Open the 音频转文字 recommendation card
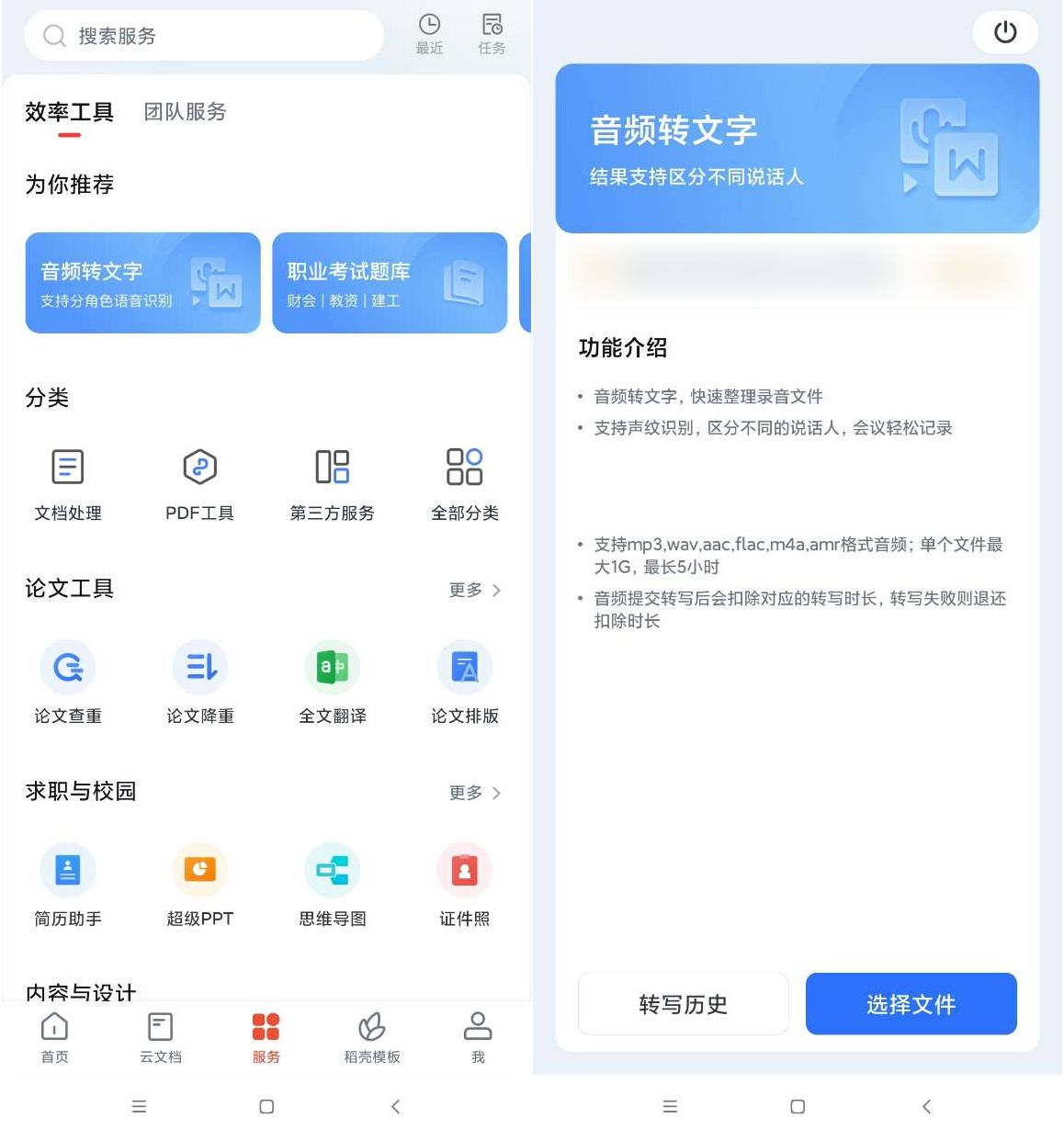Screen dimensions: 1064x1140 [x=142, y=283]
